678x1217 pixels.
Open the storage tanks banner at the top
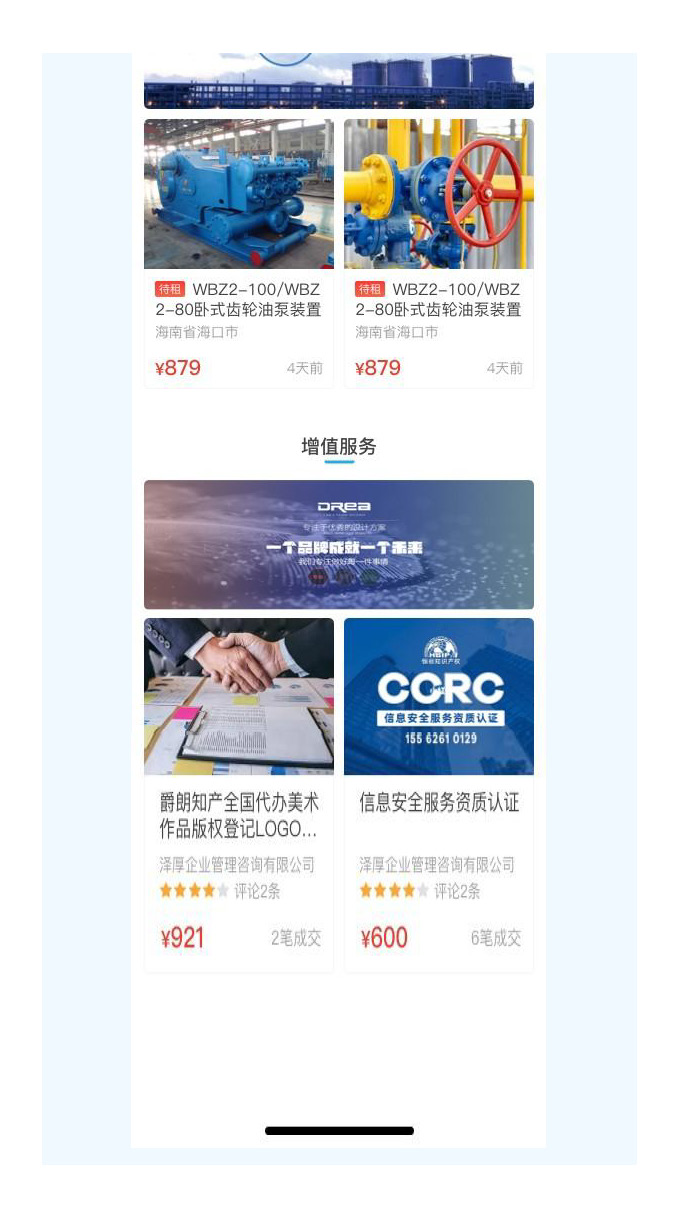(x=338, y=82)
